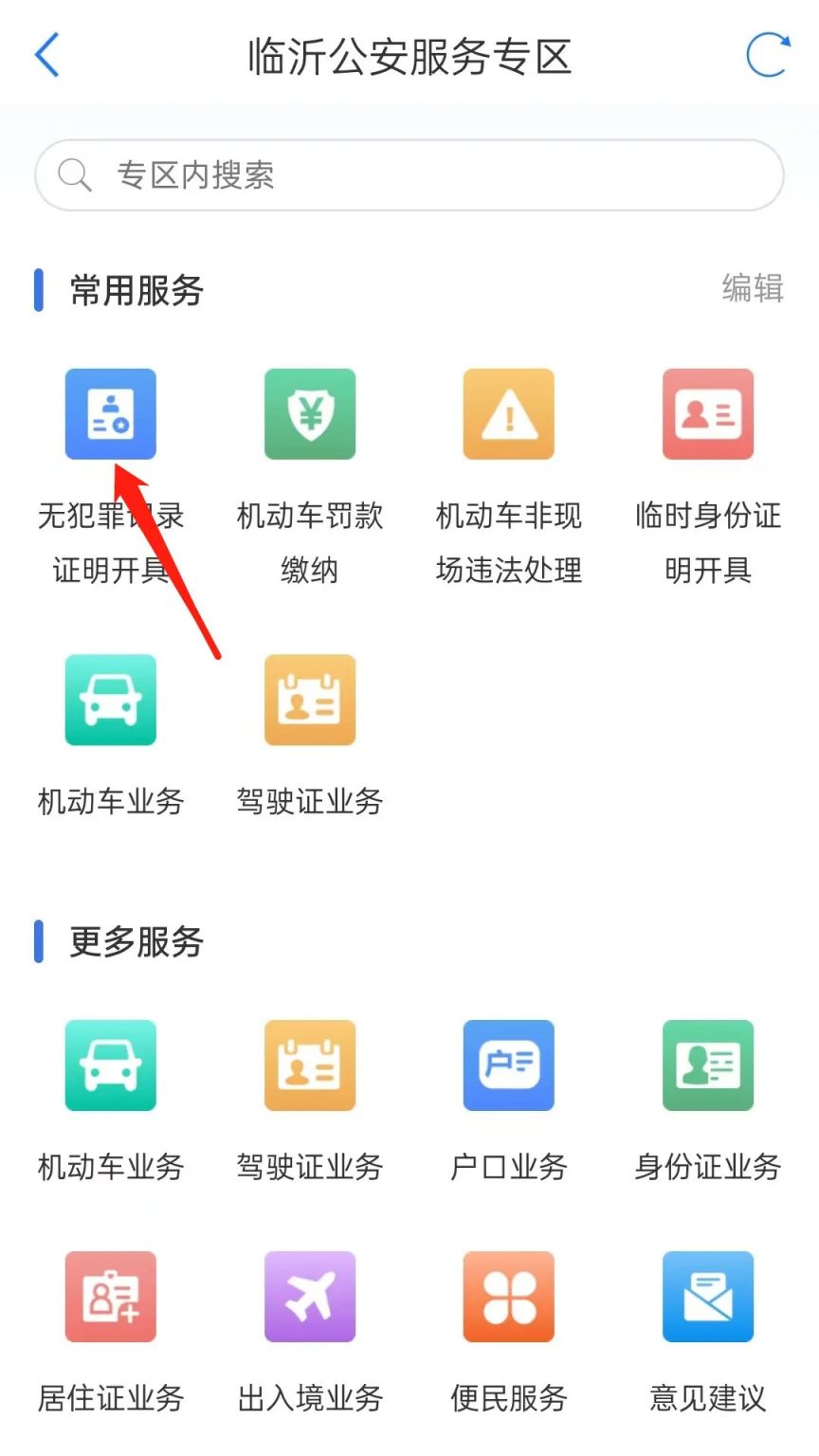This screenshot has width=819, height=1456.
Task: Open 身份证业务 service
Action: (x=708, y=1065)
